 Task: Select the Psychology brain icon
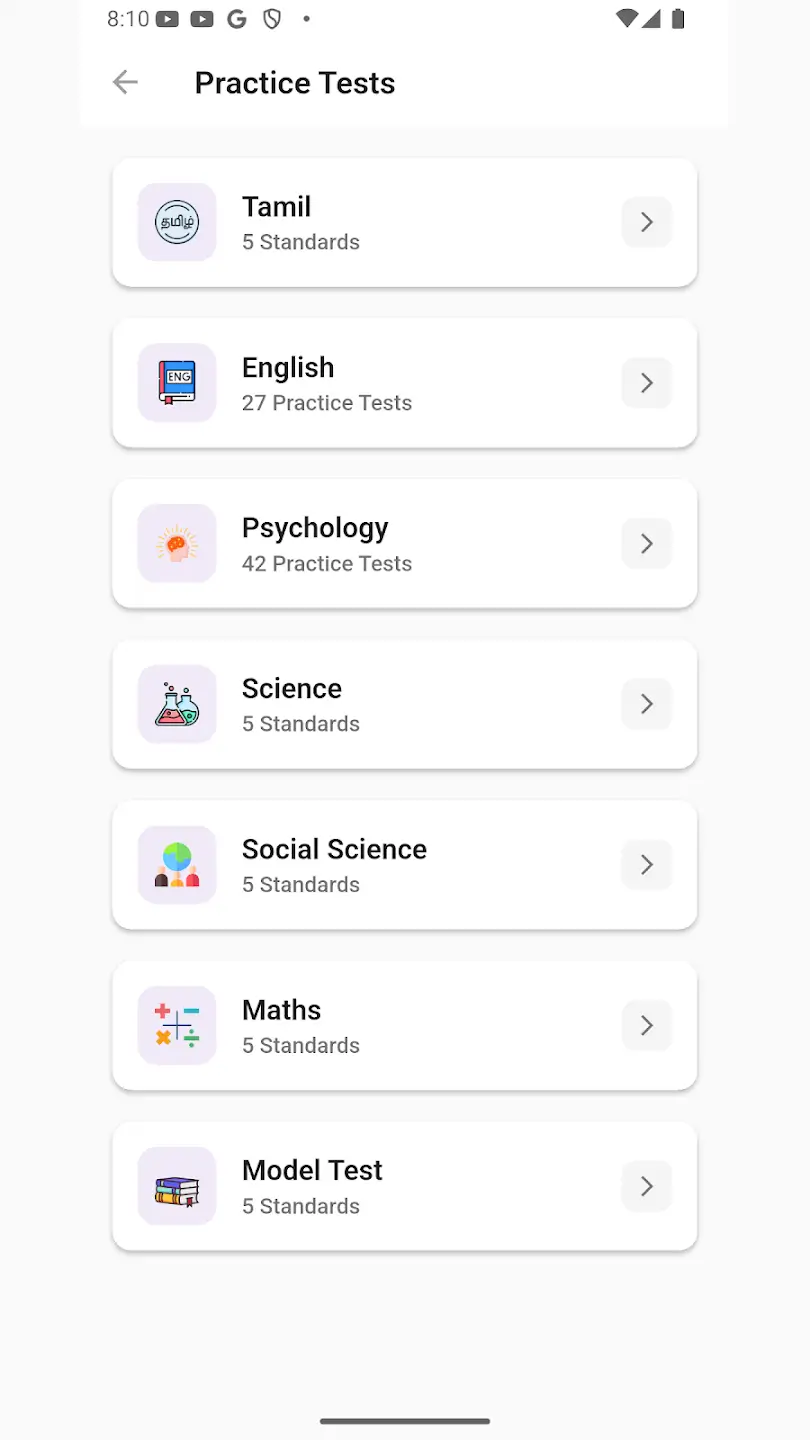pyautogui.click(x=177, y=543)
